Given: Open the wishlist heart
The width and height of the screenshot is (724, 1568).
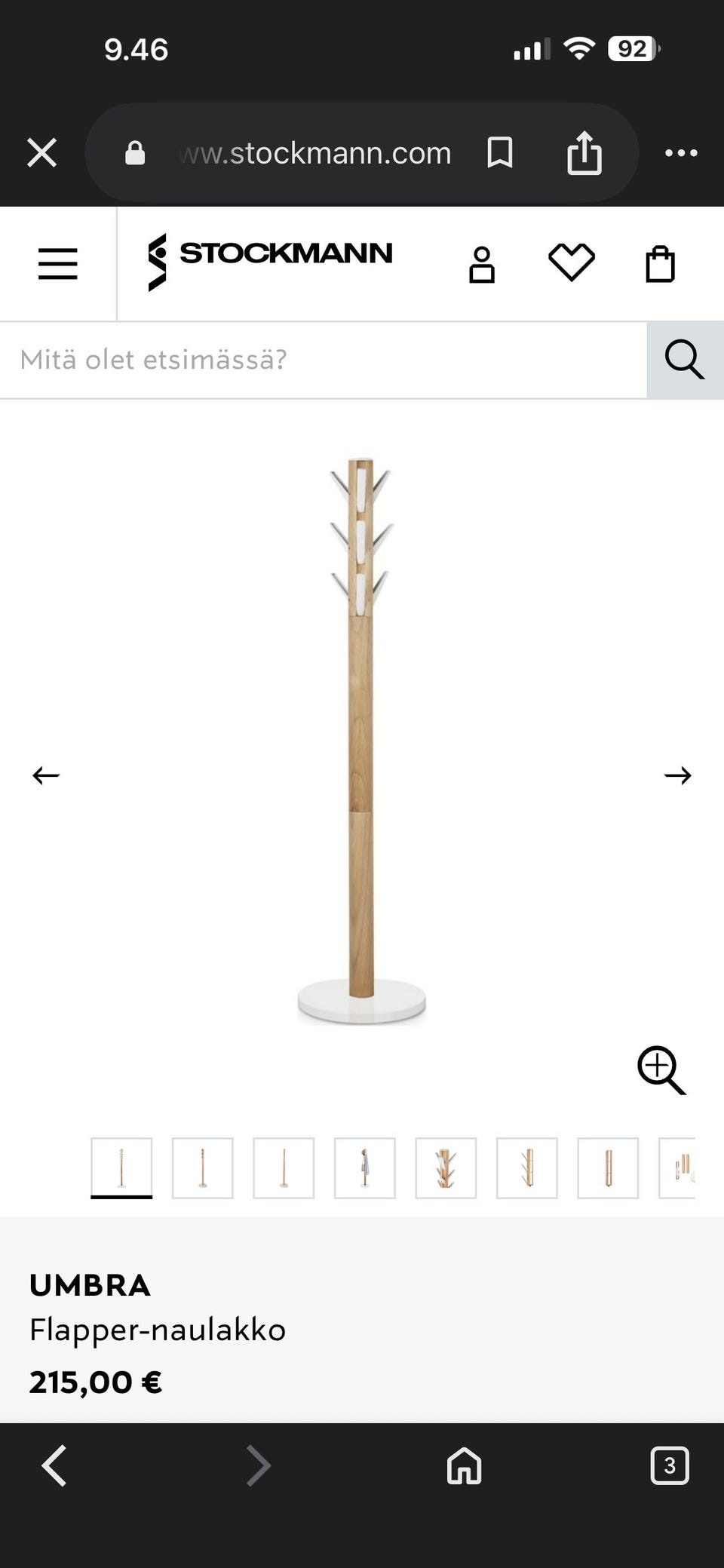Looking at the screenshot, I should click(571, 263).
